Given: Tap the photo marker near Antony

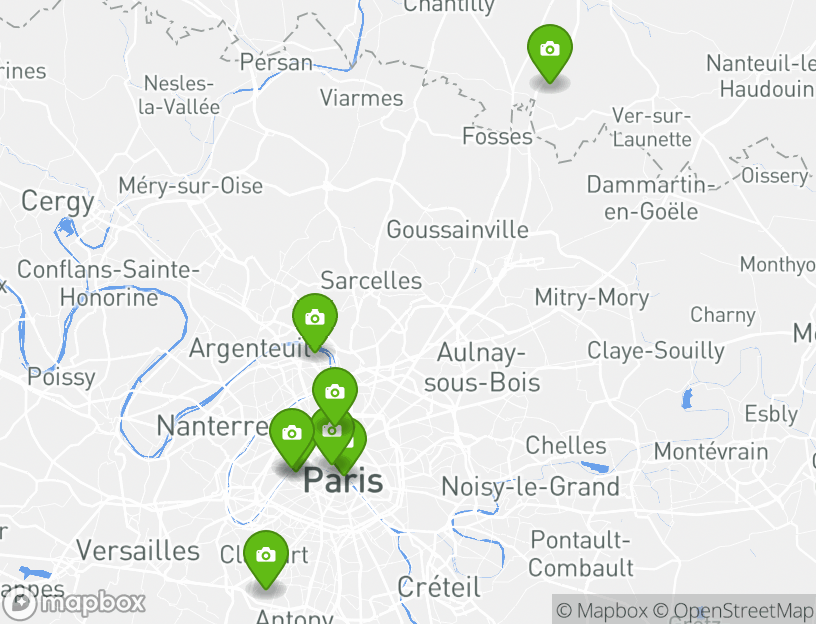Looking at the screenshot, I should click(x=265, y=556).
